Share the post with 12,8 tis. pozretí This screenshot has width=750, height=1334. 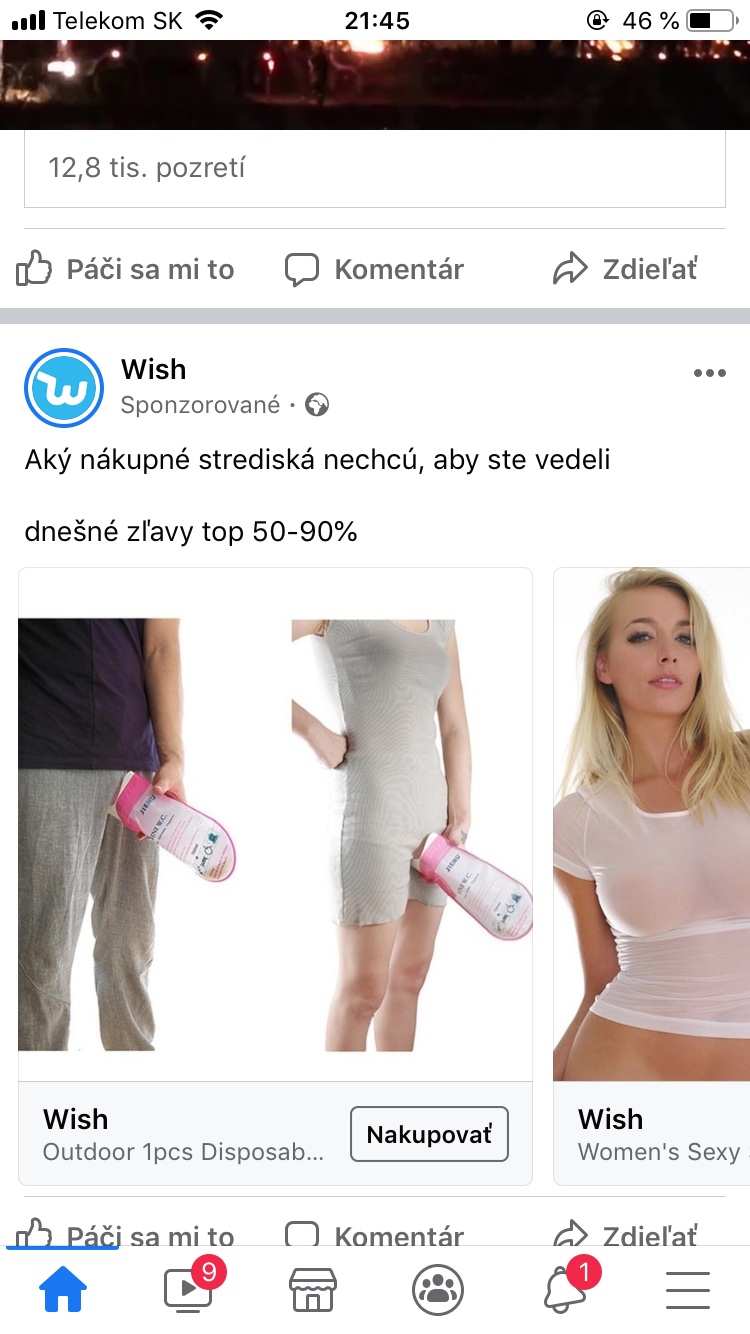click(x=625, y=269)
